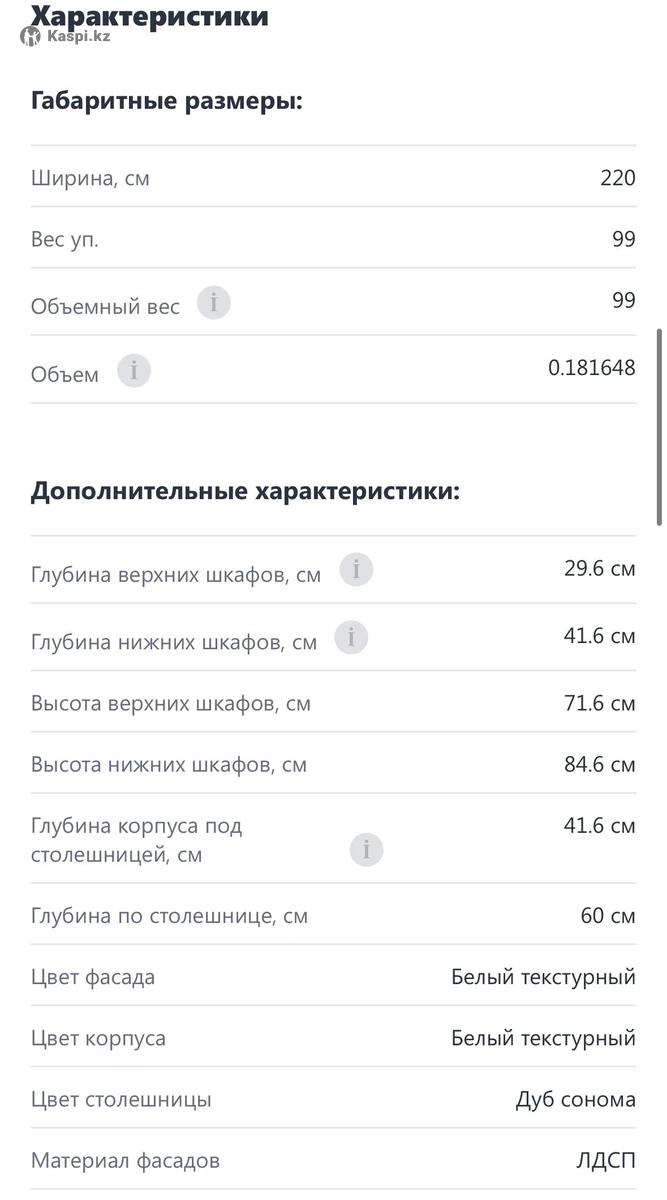Show the info tooltip for Объем
Viewport: 667px width, 1200px height.
pyautogui.click(x=134, y=372)
